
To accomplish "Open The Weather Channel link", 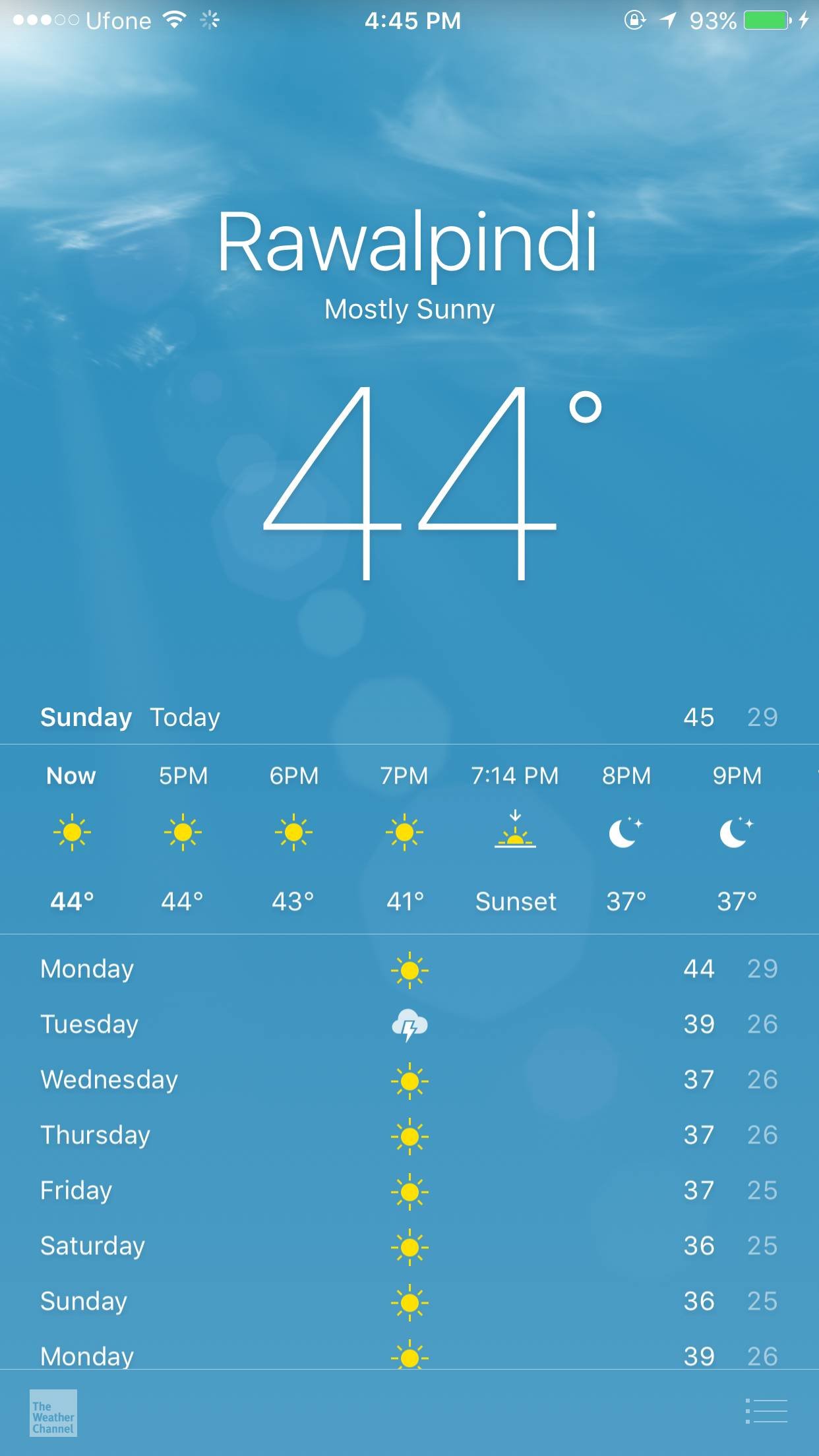I will coord(53,1413).
